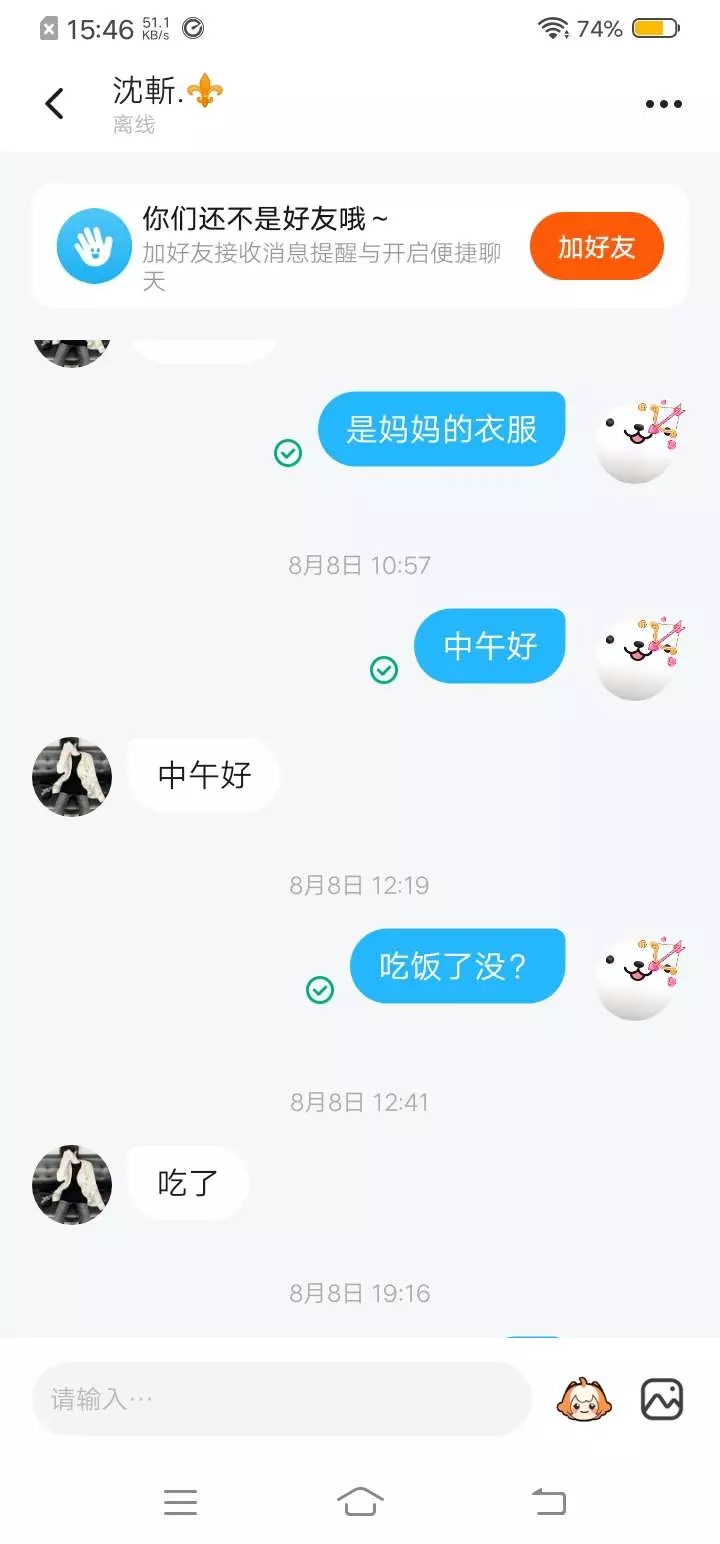The image size is (720, 1544).
Task: Open the emoji sticker picker
Action: point(584,1398)
